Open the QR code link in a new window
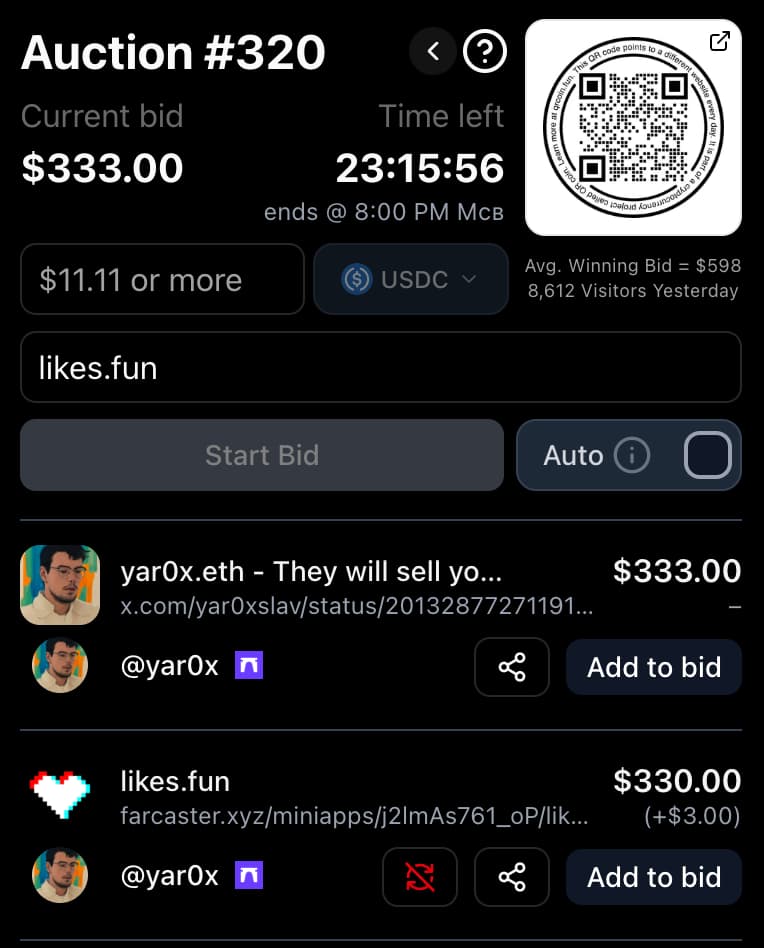This screenshot has height=948, width=764. click(719, 42)
